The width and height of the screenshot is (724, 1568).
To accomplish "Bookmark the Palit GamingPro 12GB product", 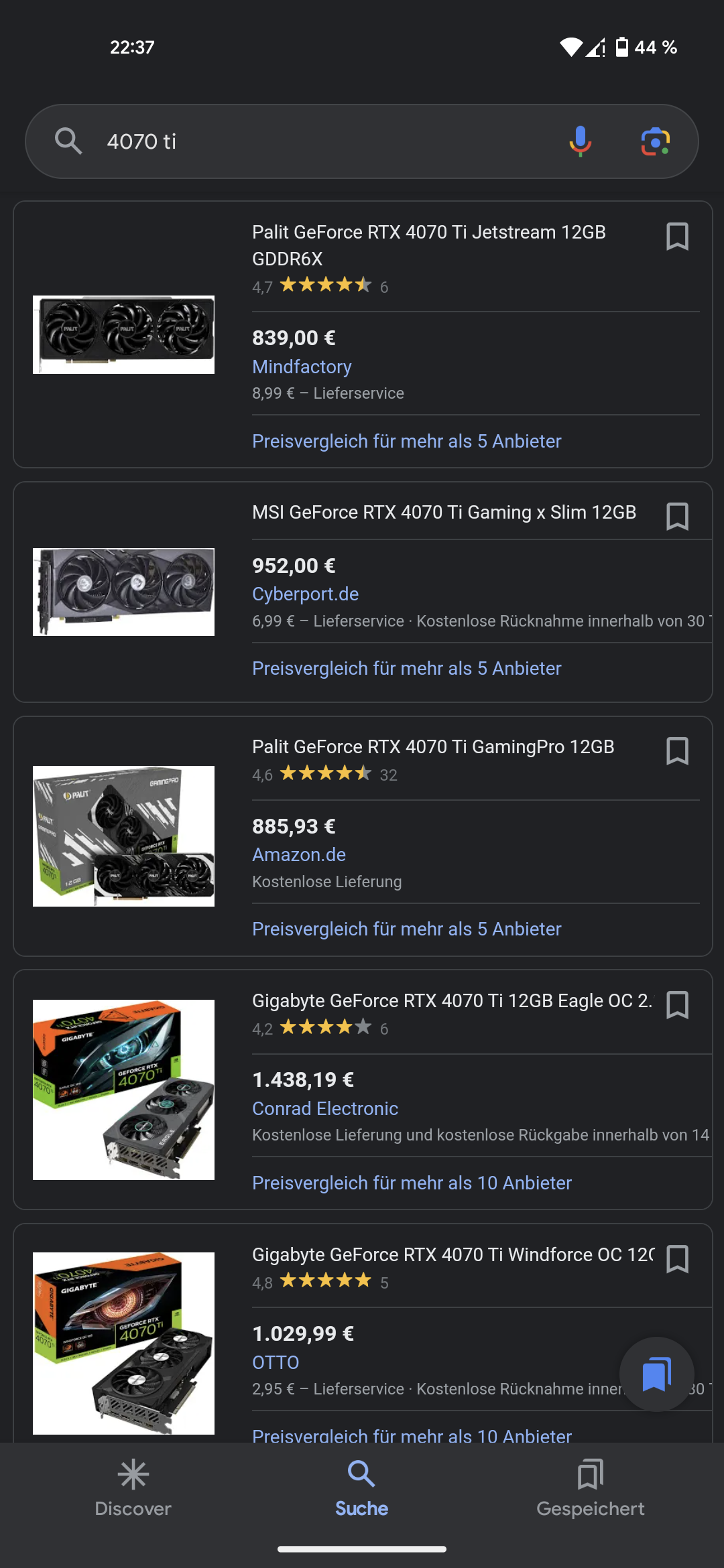I will pos(677,752).
